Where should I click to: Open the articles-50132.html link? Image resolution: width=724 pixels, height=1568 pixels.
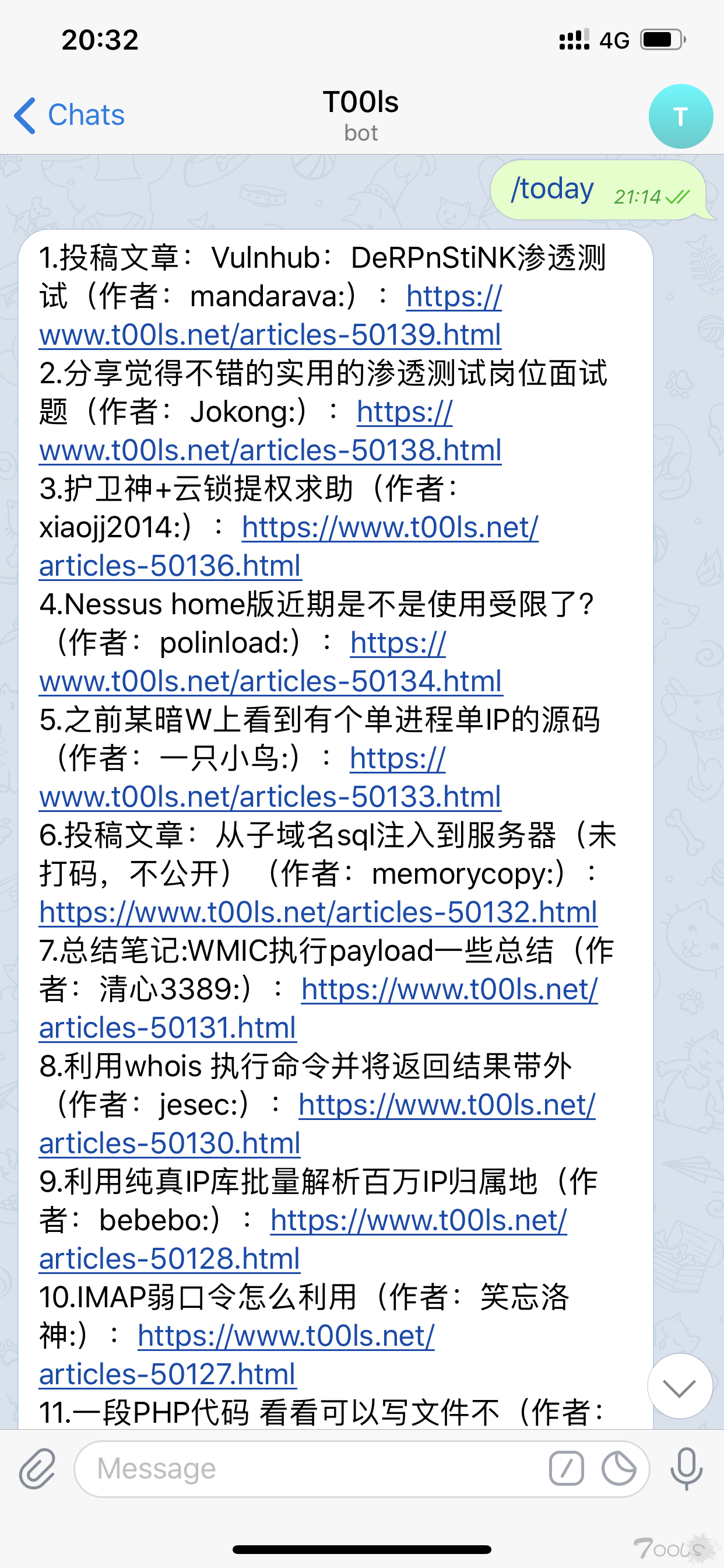point(318,912)
